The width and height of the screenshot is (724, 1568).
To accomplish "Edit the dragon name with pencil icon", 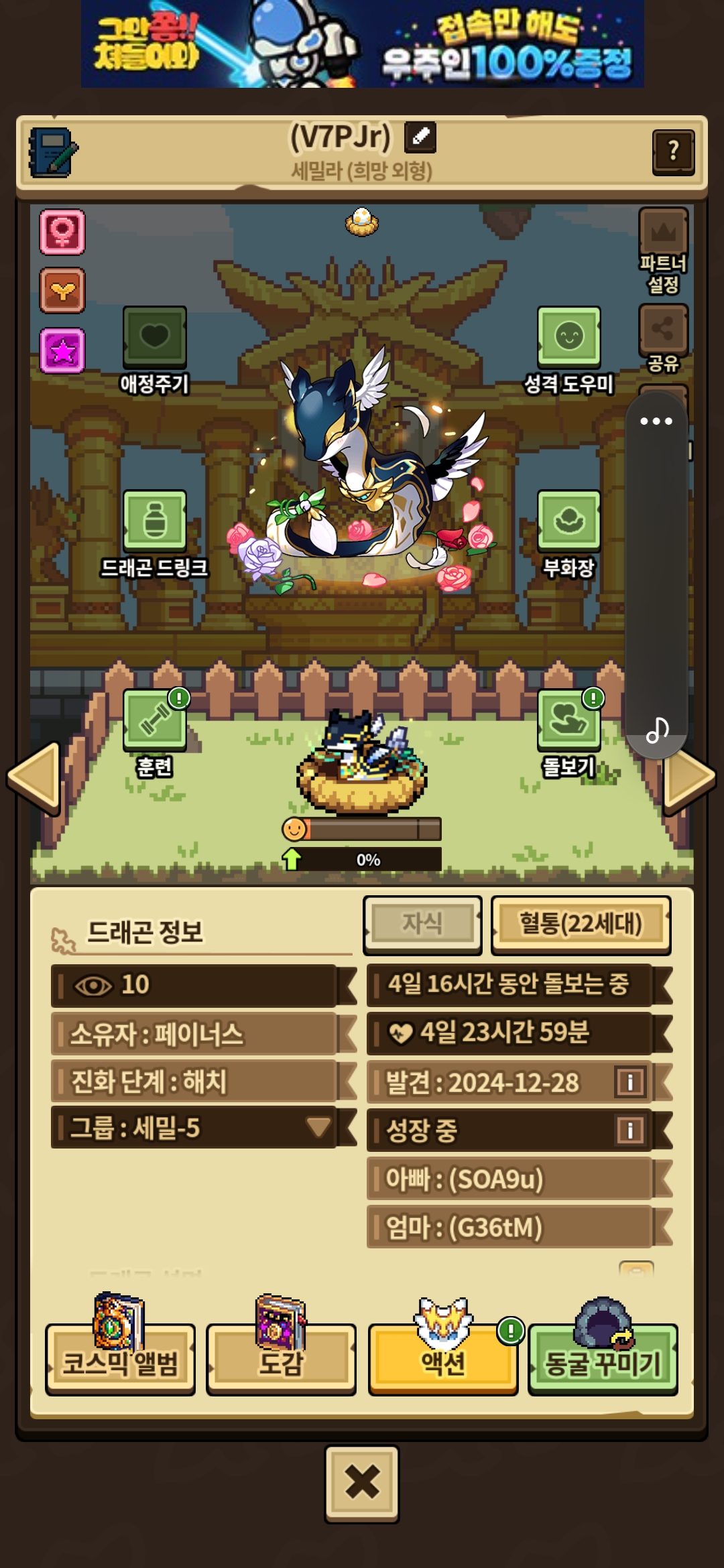I will pos(420,137).
